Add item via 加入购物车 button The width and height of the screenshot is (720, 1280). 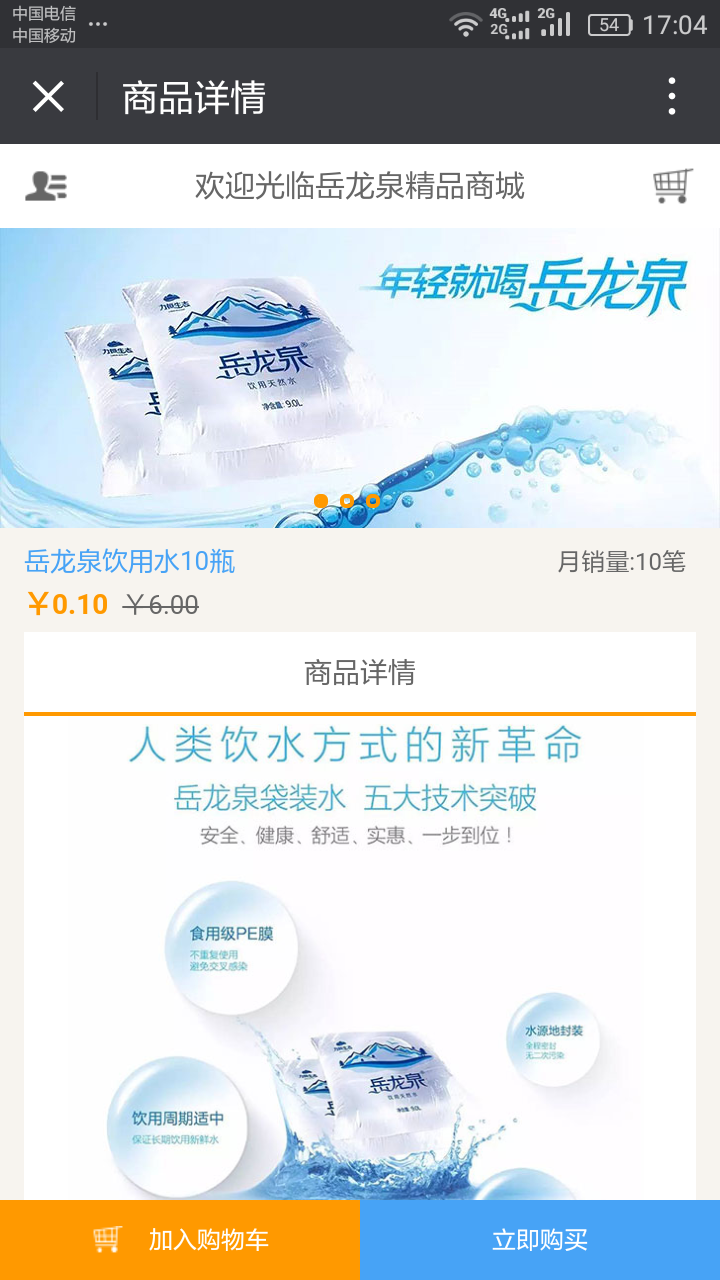click(x=180, y=1240)
